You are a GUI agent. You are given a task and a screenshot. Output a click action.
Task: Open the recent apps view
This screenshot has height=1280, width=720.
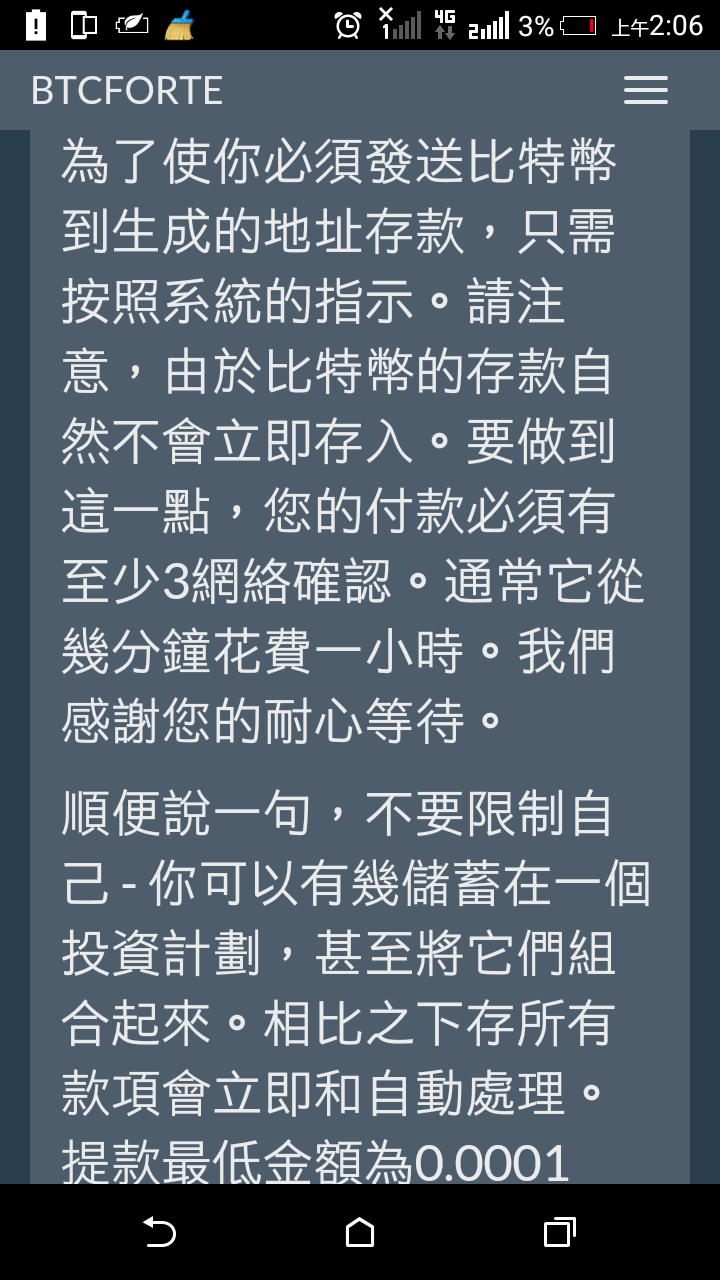click(x=560, y=1232)
